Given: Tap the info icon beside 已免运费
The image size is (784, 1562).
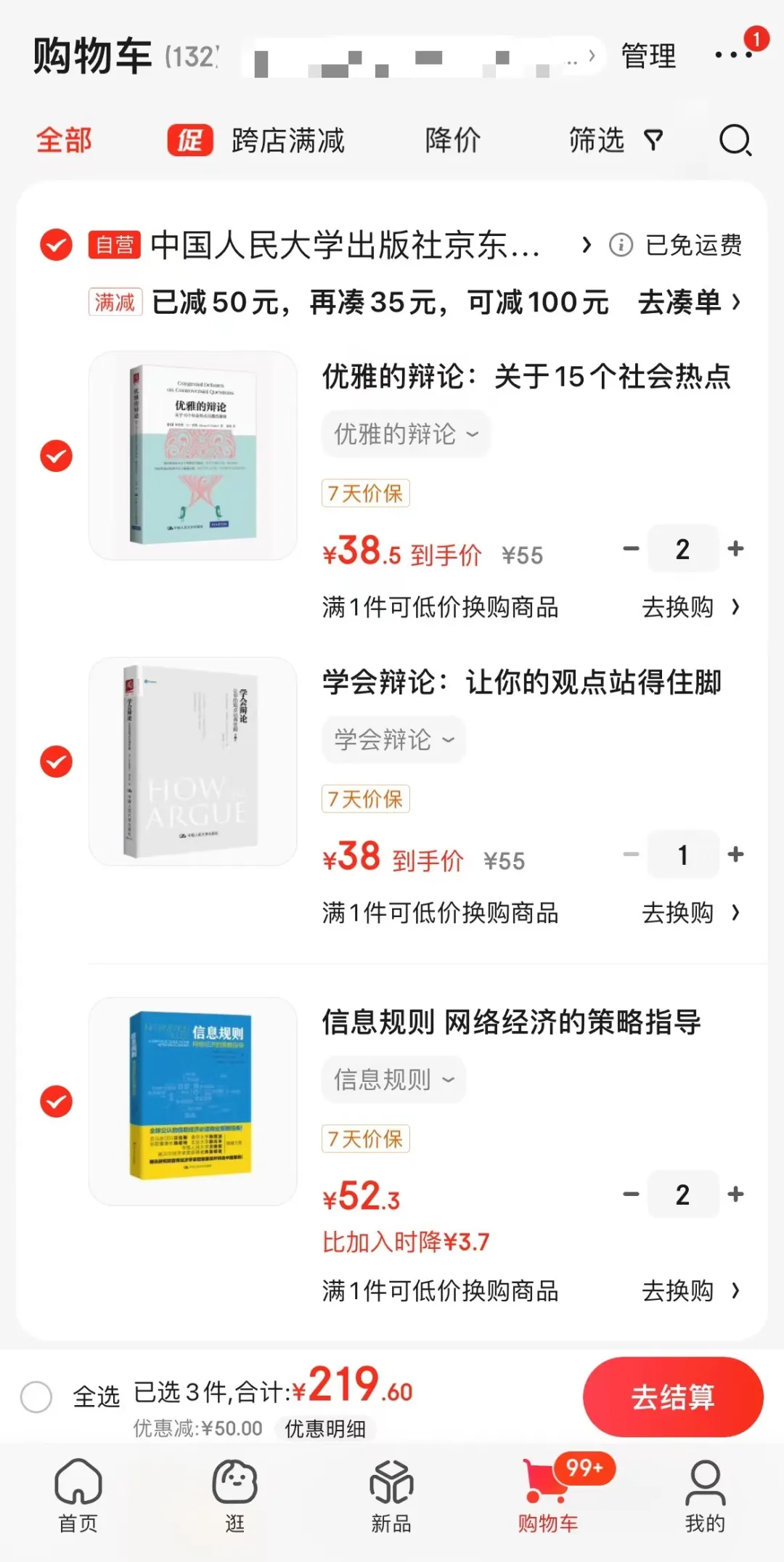Looking at the screenshot, I should coord(621,245).
